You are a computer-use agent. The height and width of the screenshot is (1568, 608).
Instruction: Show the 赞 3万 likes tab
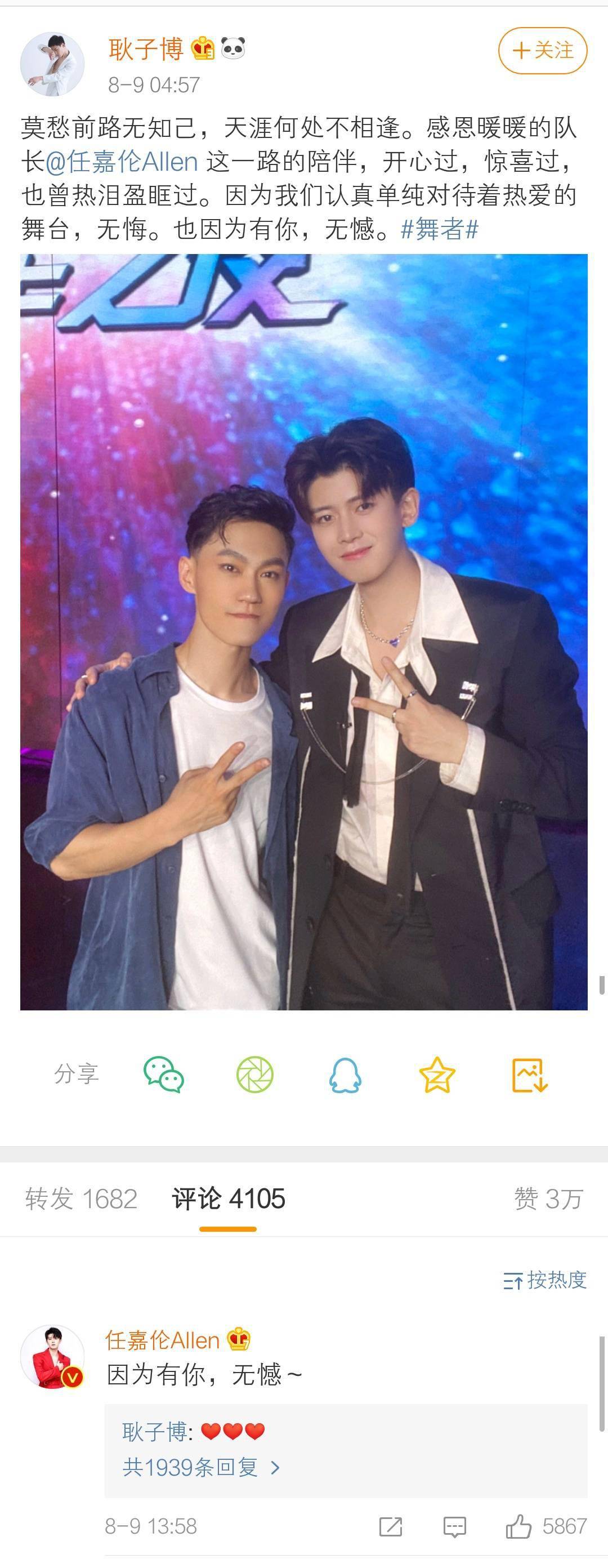tap(548, 1199)
